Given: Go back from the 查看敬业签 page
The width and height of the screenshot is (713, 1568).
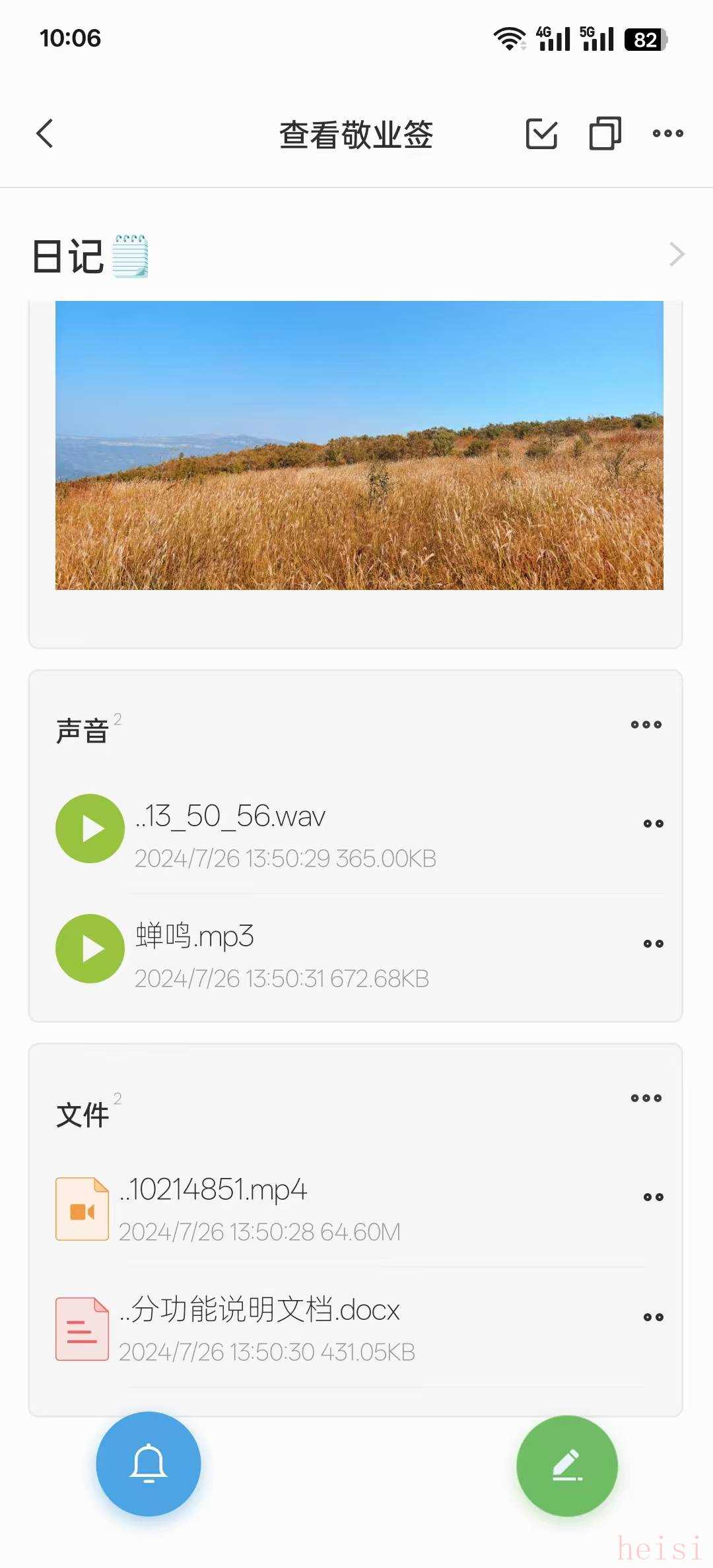Looking at the screenshot, I should click(x=45, y=134).
